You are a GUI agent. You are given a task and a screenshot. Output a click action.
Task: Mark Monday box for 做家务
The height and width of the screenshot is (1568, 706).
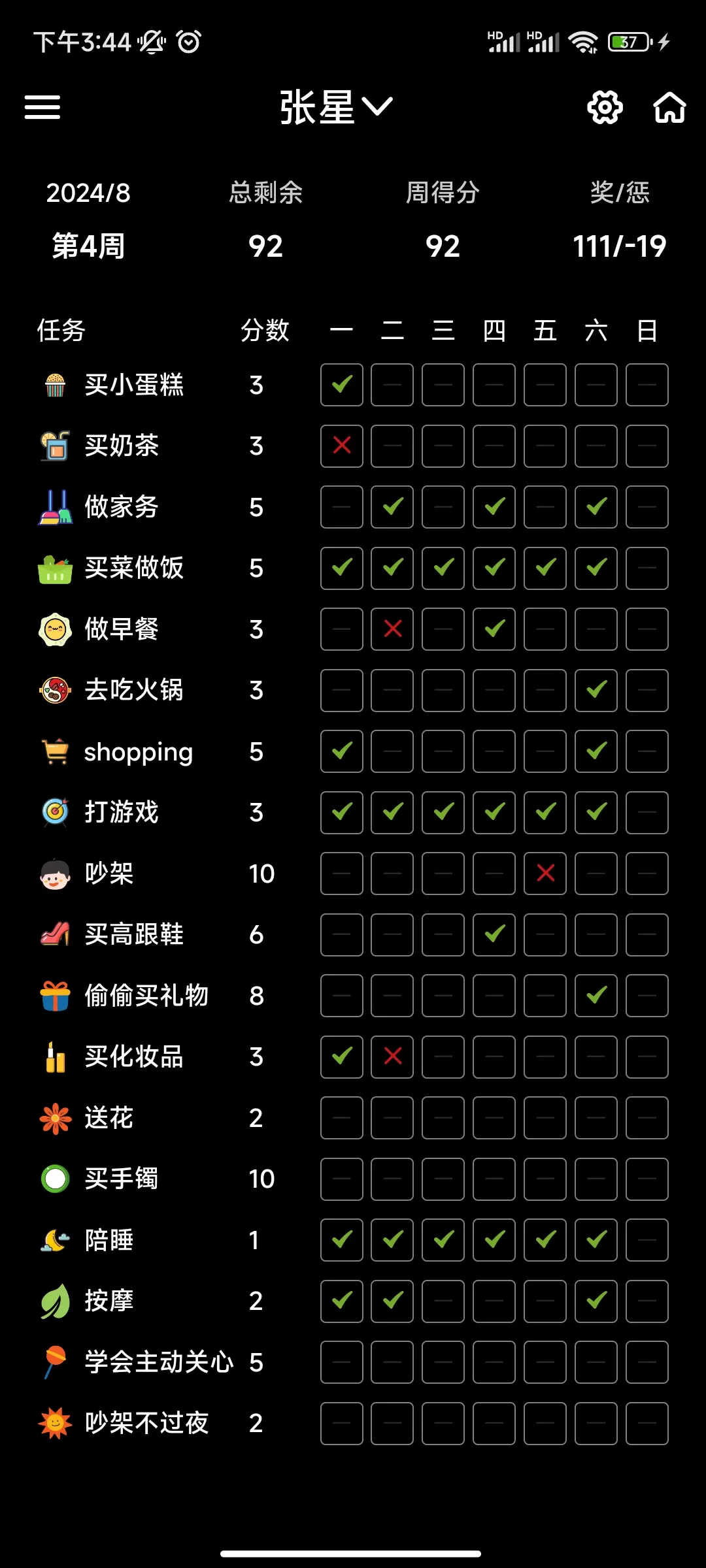342,507
